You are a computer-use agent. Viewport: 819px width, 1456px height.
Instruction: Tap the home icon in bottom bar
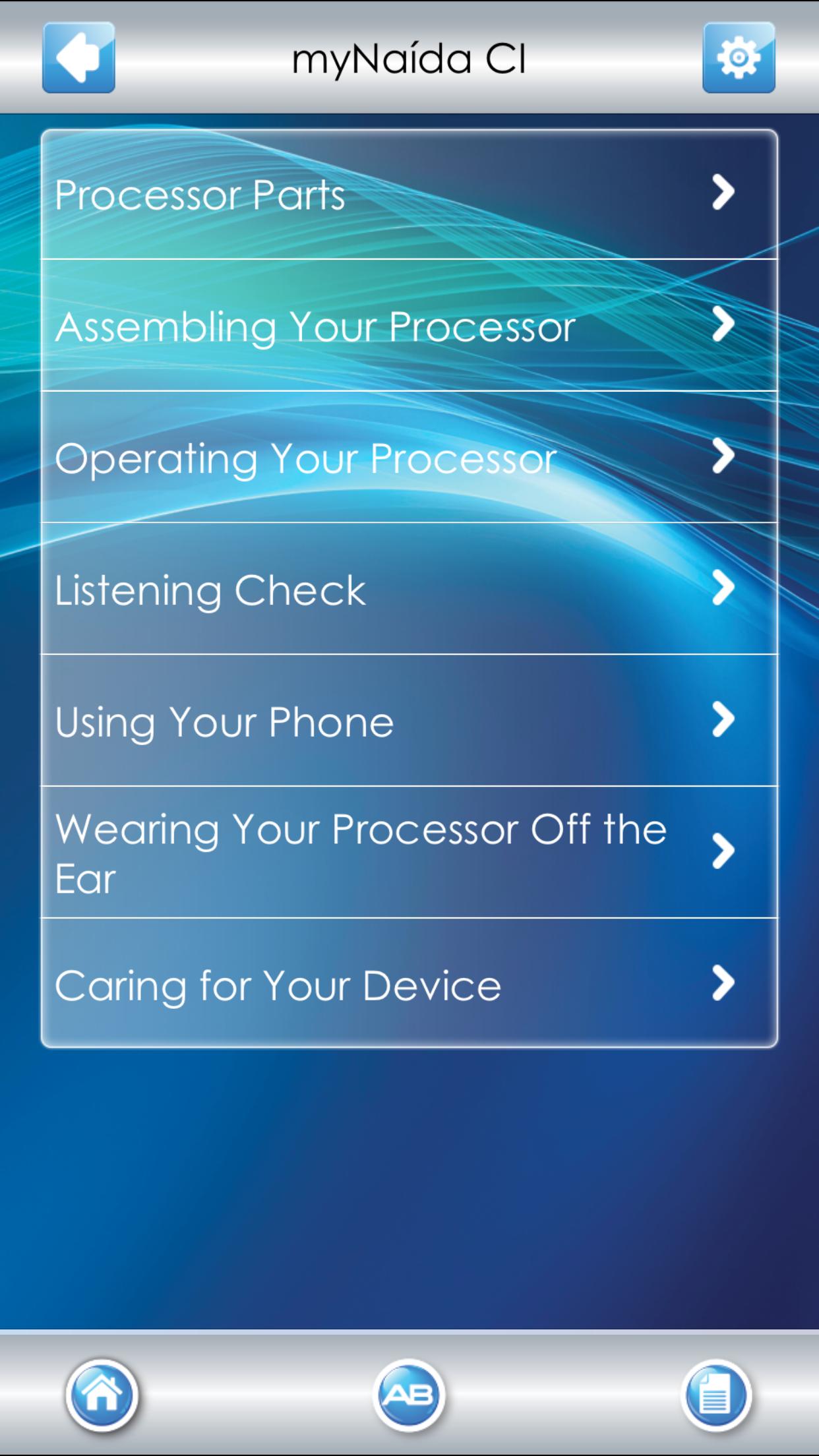tap(102, 1395)
